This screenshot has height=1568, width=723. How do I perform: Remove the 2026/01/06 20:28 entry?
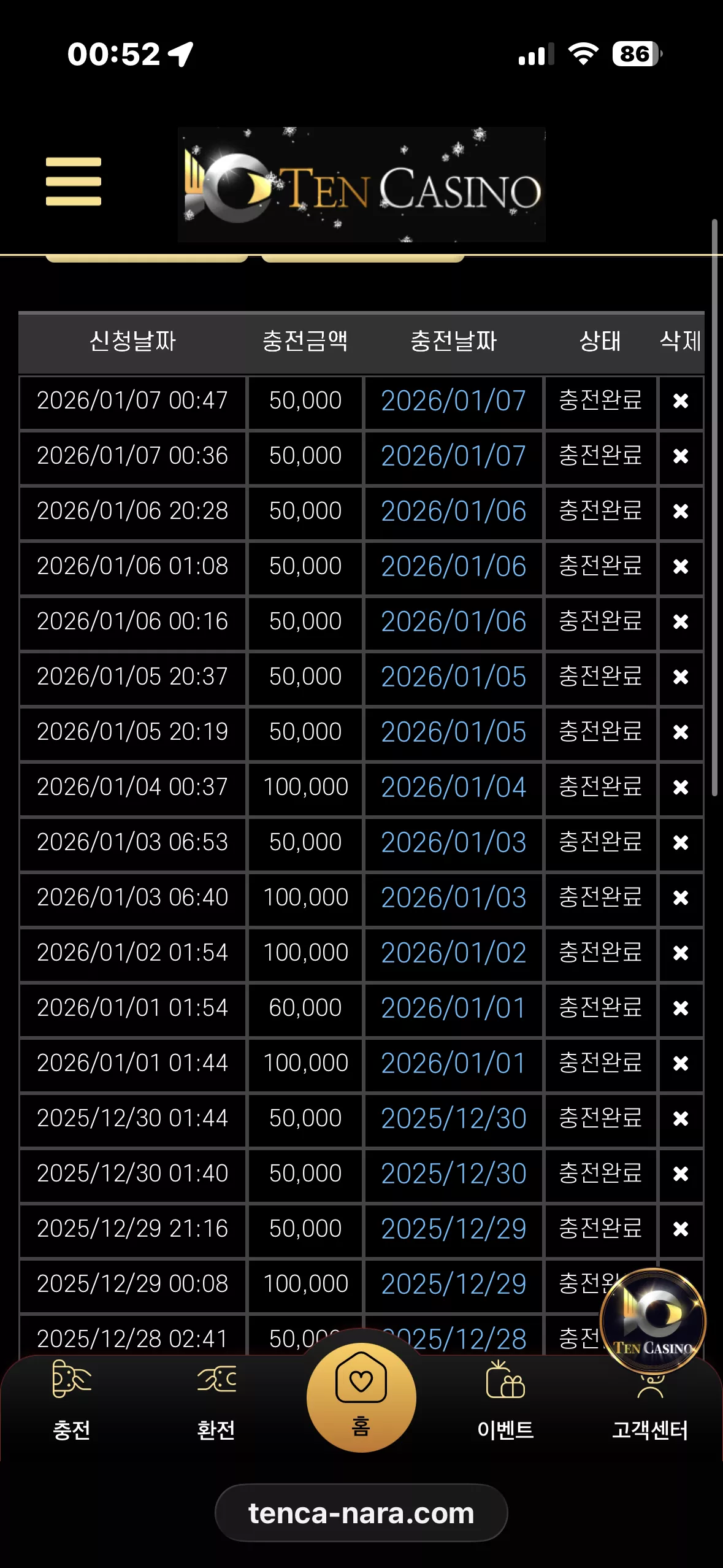[x=681, y=512]
